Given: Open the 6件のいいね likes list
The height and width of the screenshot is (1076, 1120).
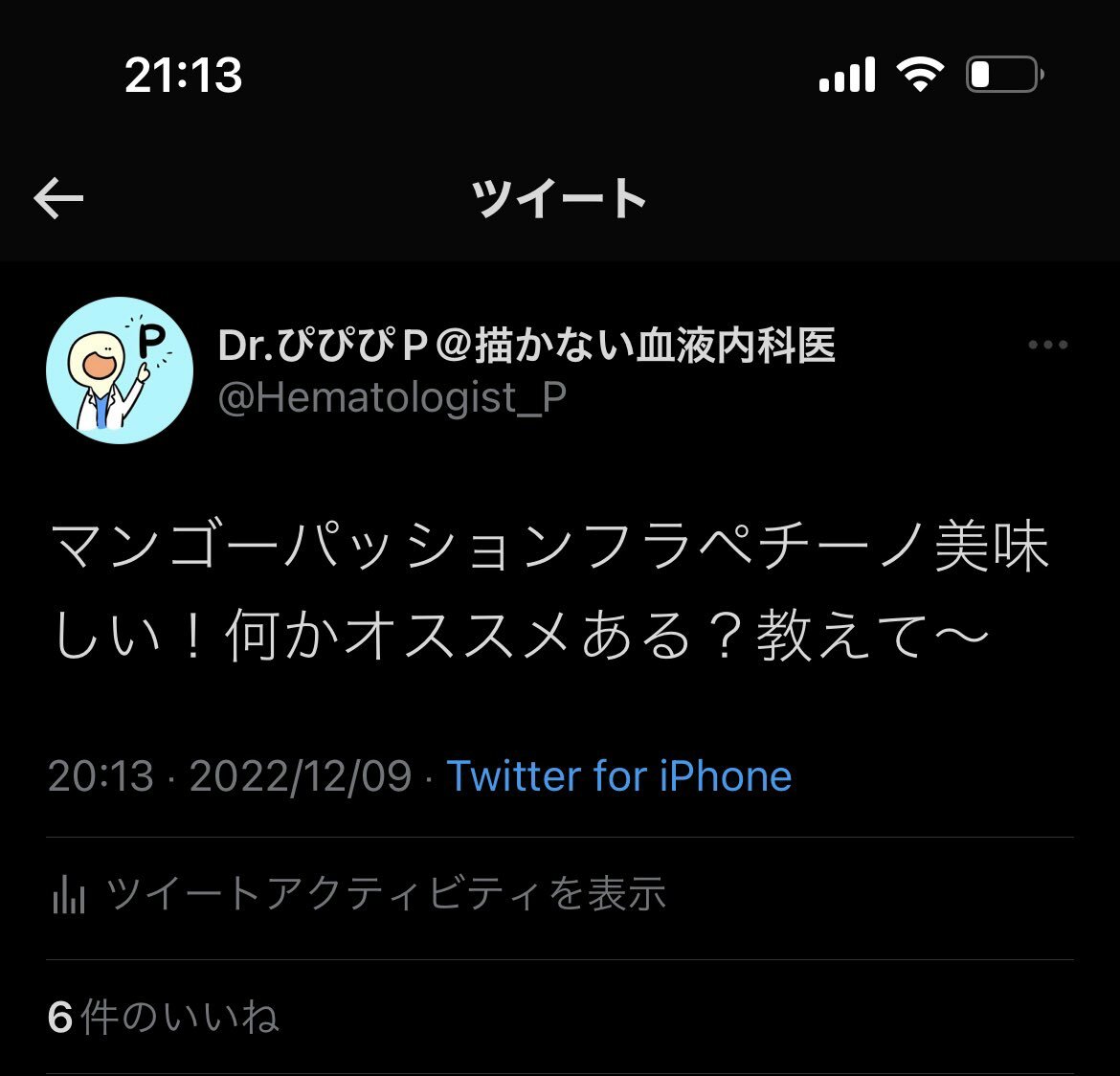Looking at the screenshot, I should (164, 1017).
